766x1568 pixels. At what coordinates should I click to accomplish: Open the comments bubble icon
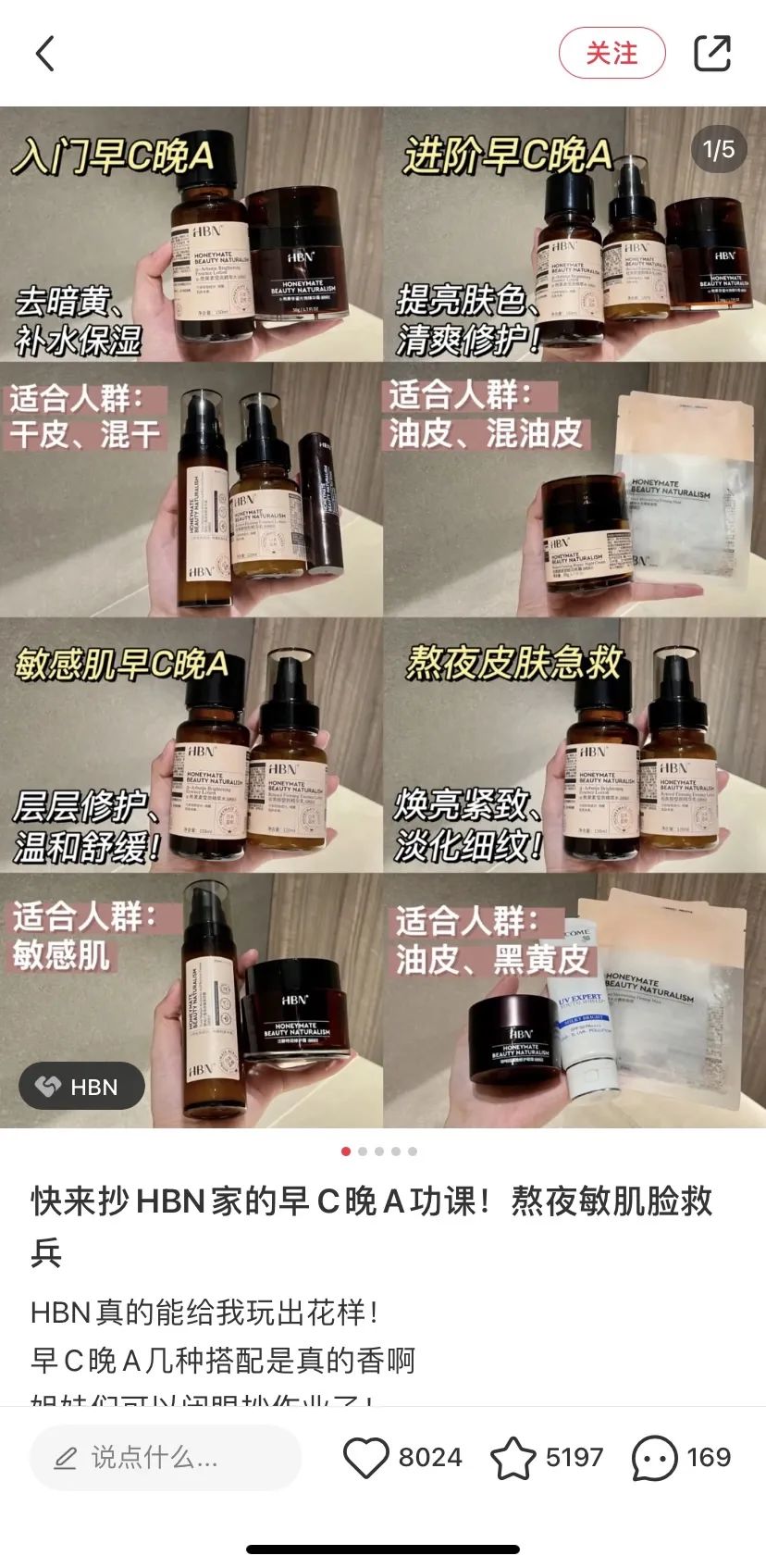click(x=654, y=1458)
